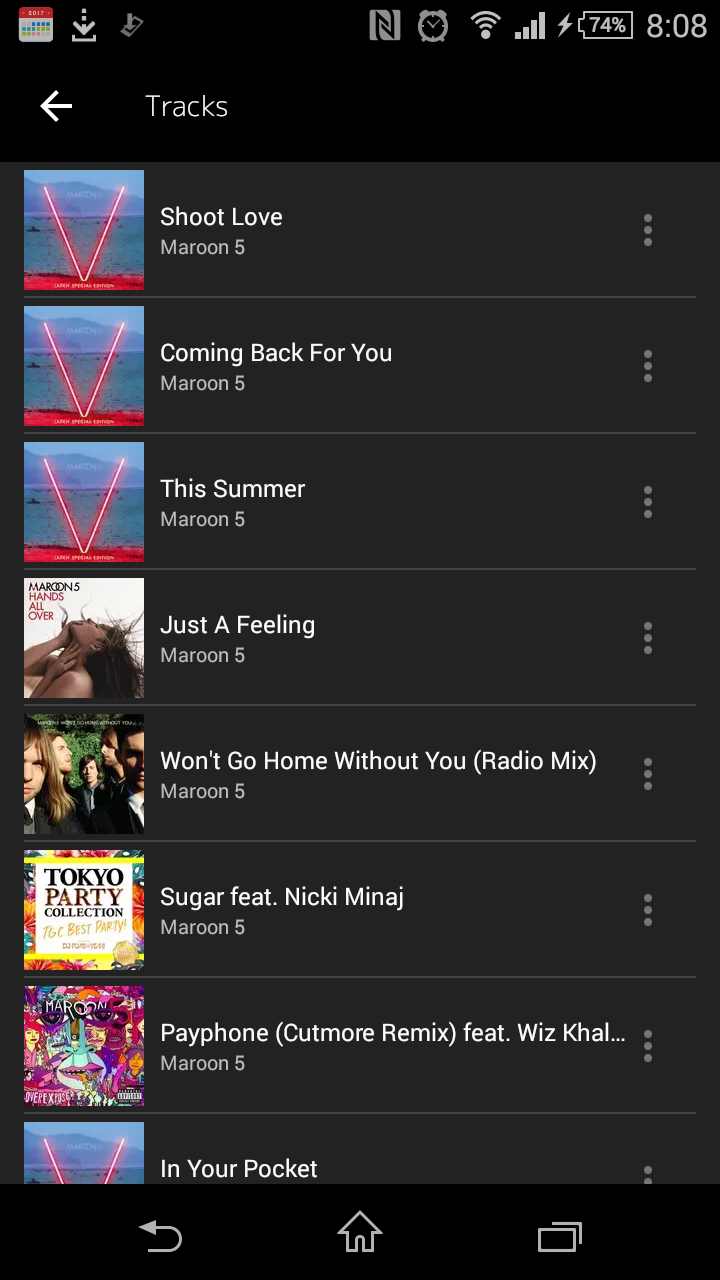
Task: Tap the Tokyo Party Collection album artwork
Action: (84, 910)
